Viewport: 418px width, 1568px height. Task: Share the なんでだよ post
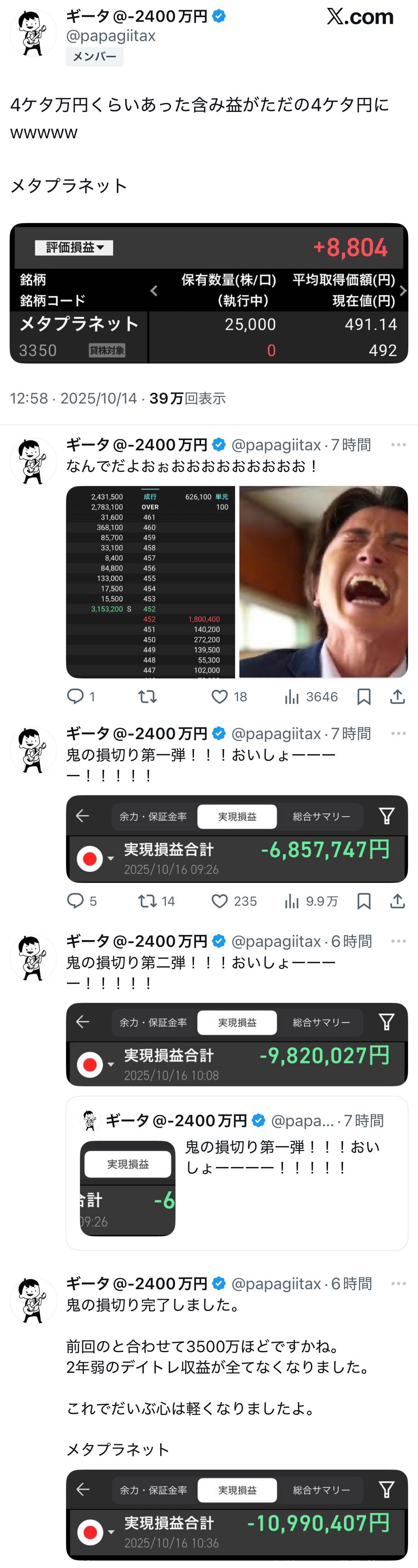(x=397, y=696)
